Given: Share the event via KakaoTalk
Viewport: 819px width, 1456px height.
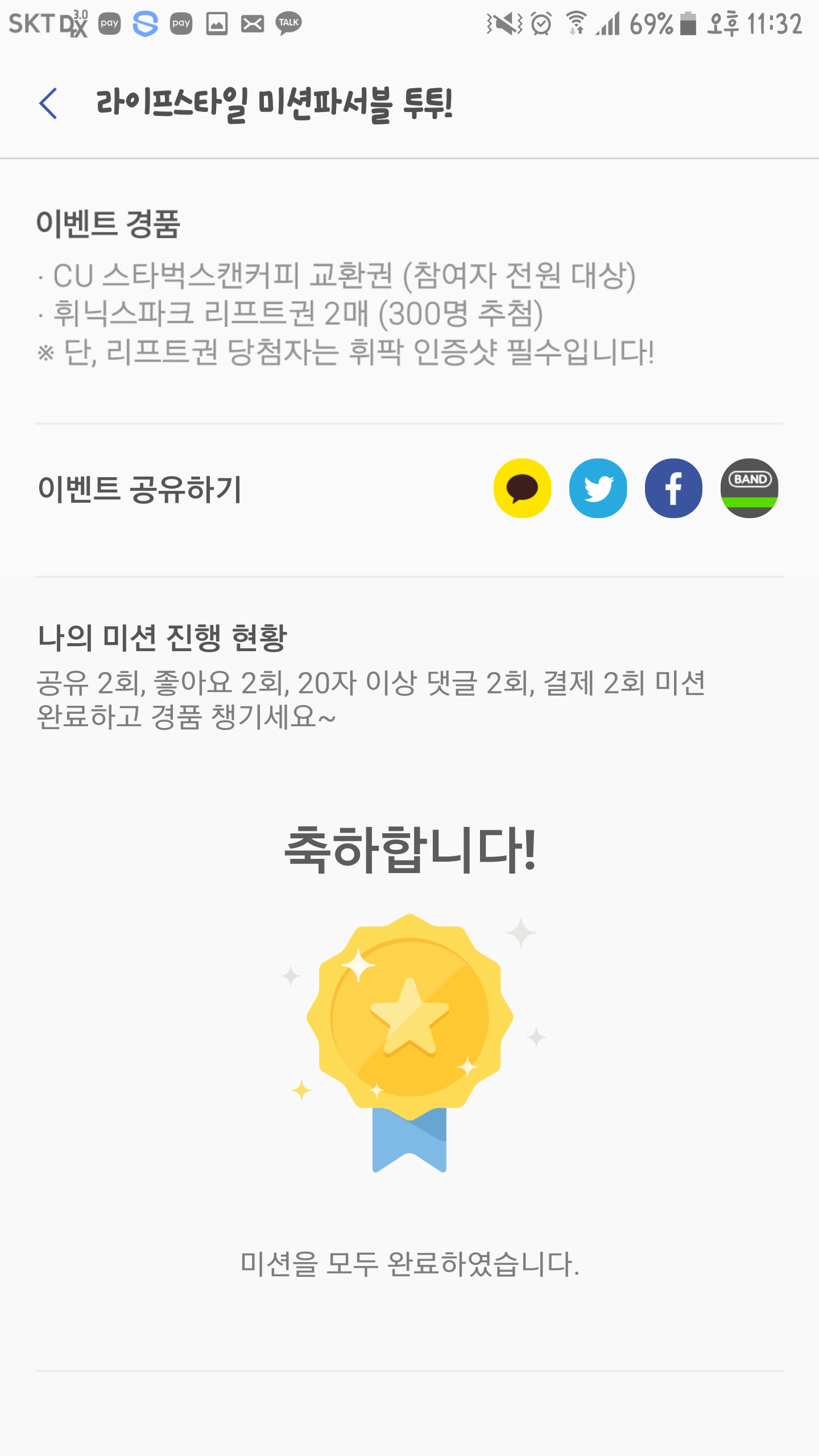Looking at the screenshot, I should 522,488.
